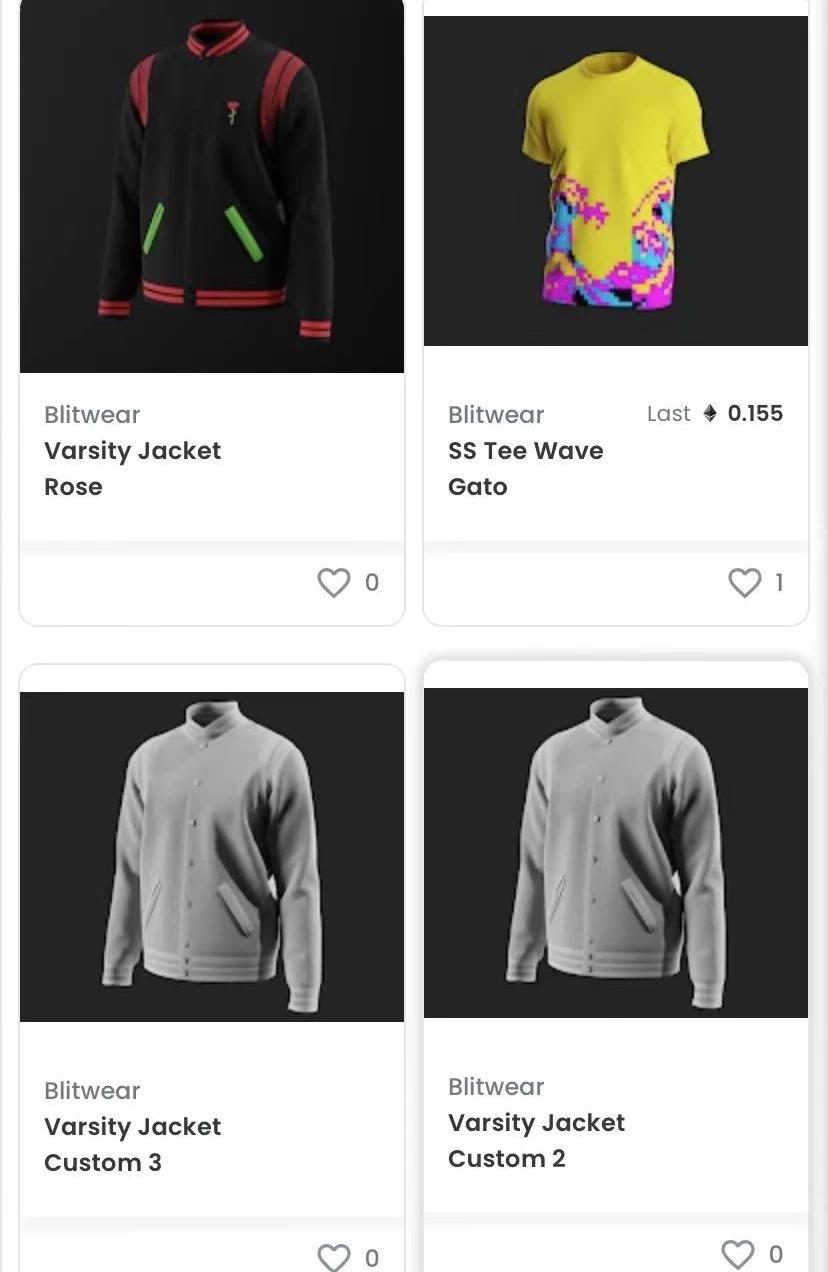Like the Varsity Jacket Rose item
Image resolution: width=828 pixels, height=1272 pixels.
[334, 582]
